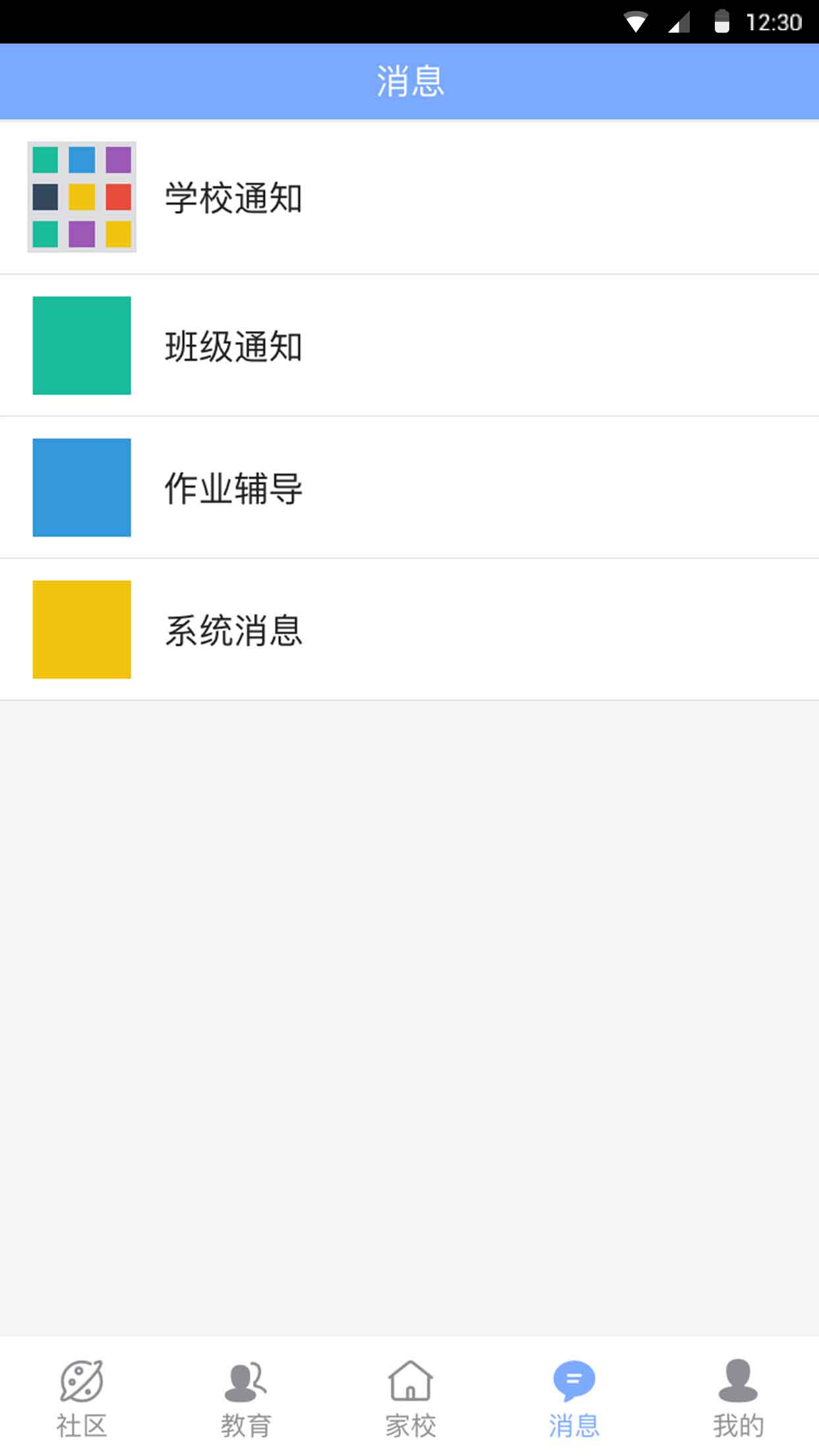Screen dimensions: 819x1456
Task: Click the Wi-Fi indicator in status bar
Action: tap(635, 21)
